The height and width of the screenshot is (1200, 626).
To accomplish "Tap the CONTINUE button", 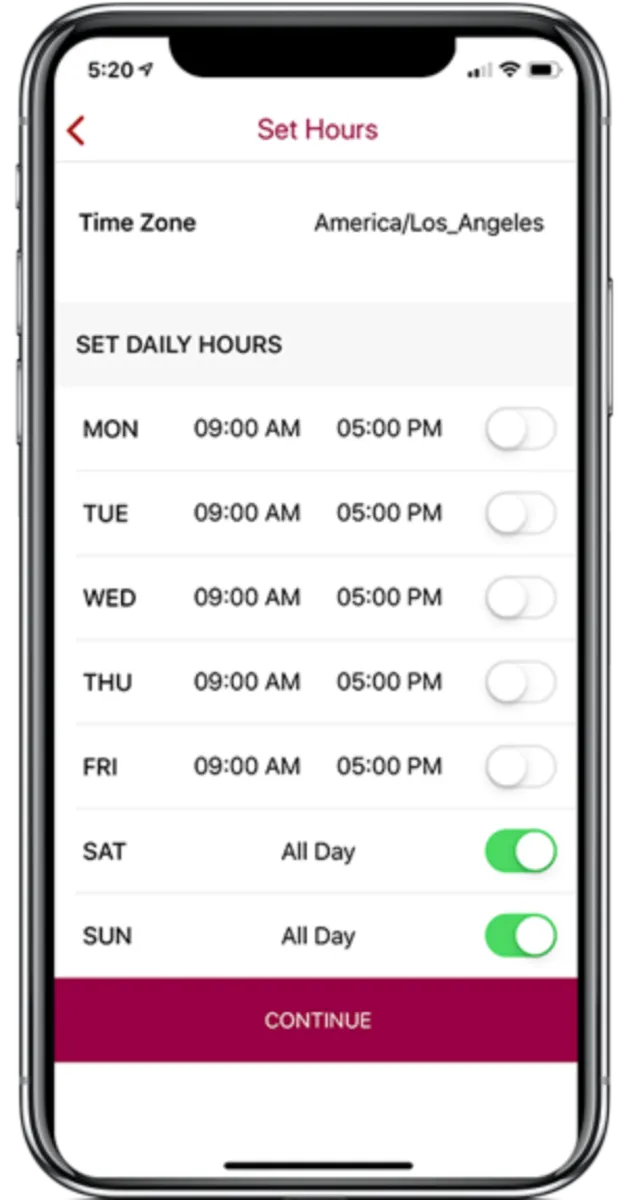I will pos(317,1020).
